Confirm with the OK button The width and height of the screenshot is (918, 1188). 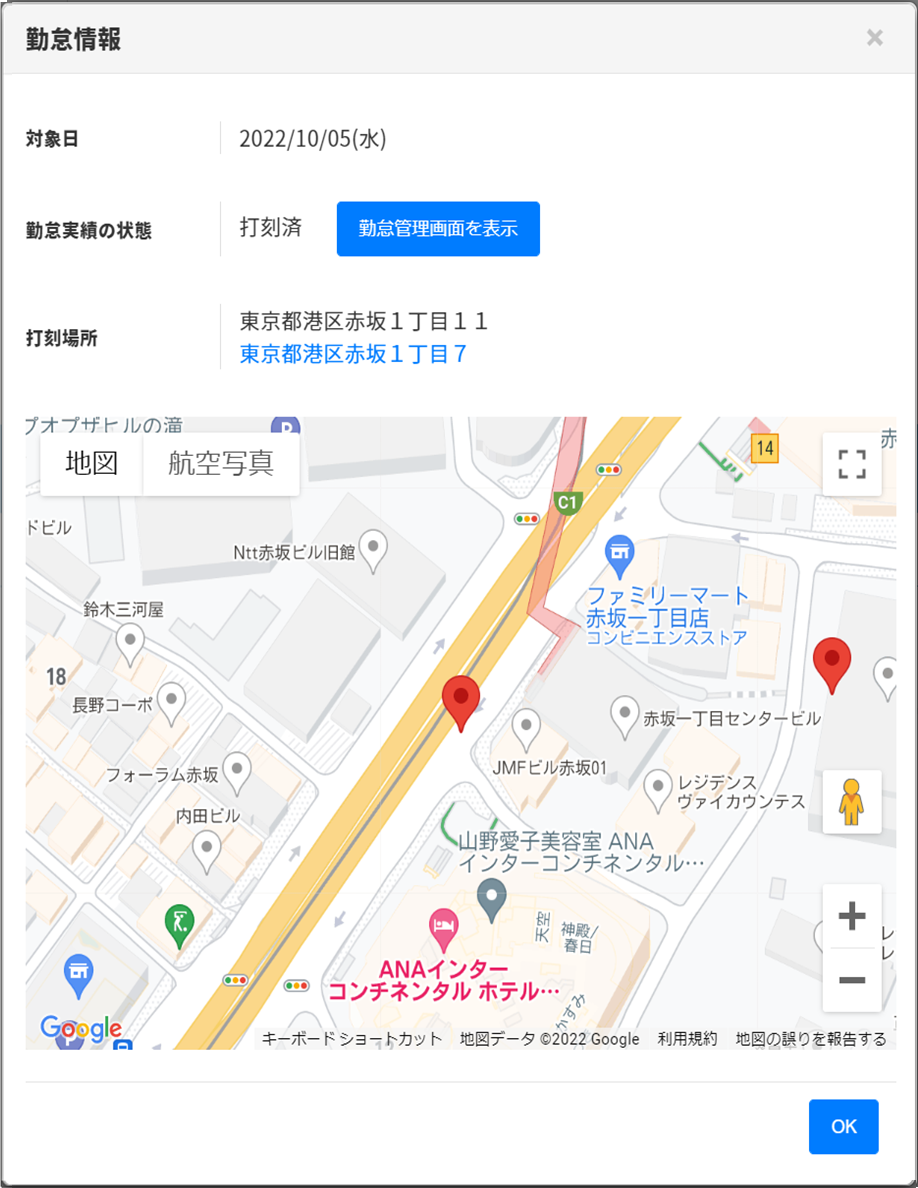(x=843, y=1127)
